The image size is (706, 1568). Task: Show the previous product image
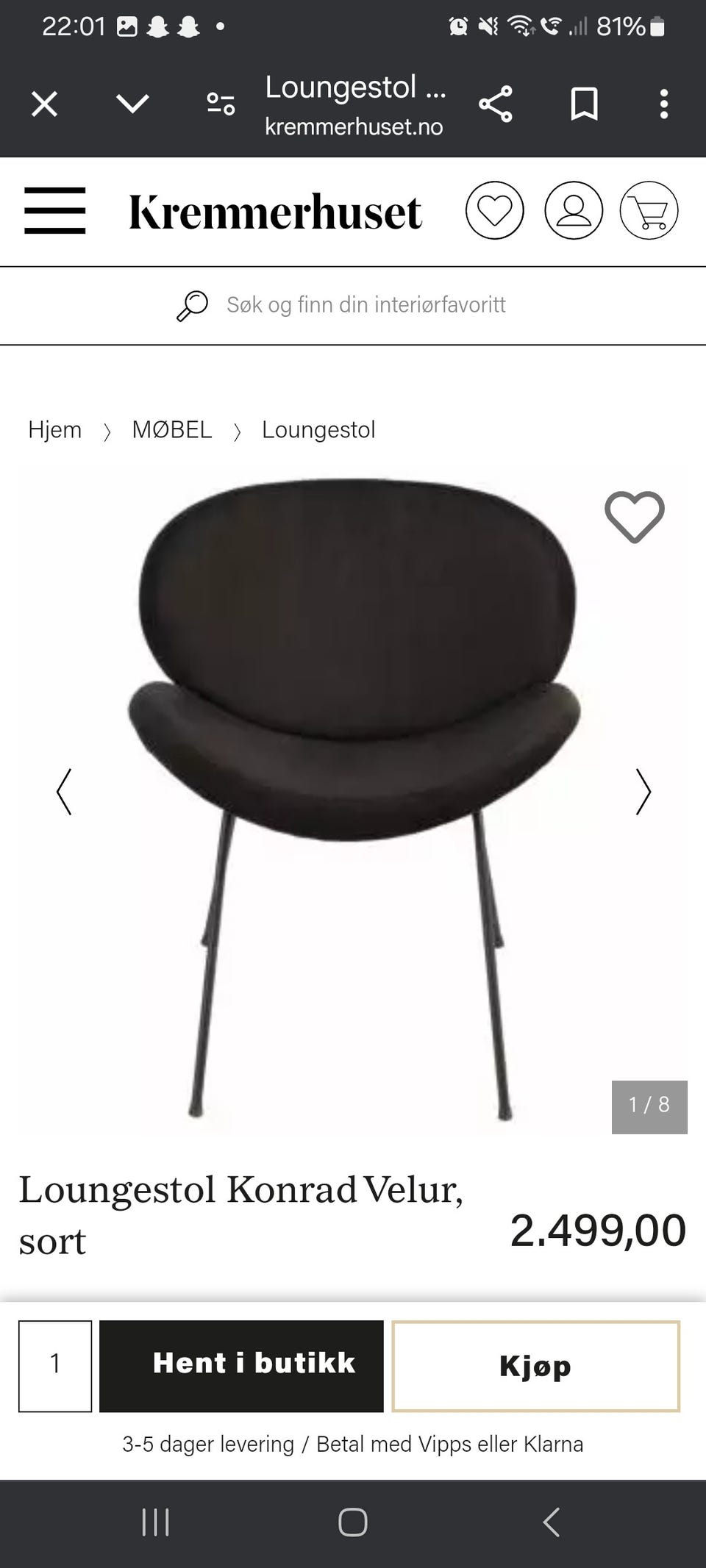[65, 792]
